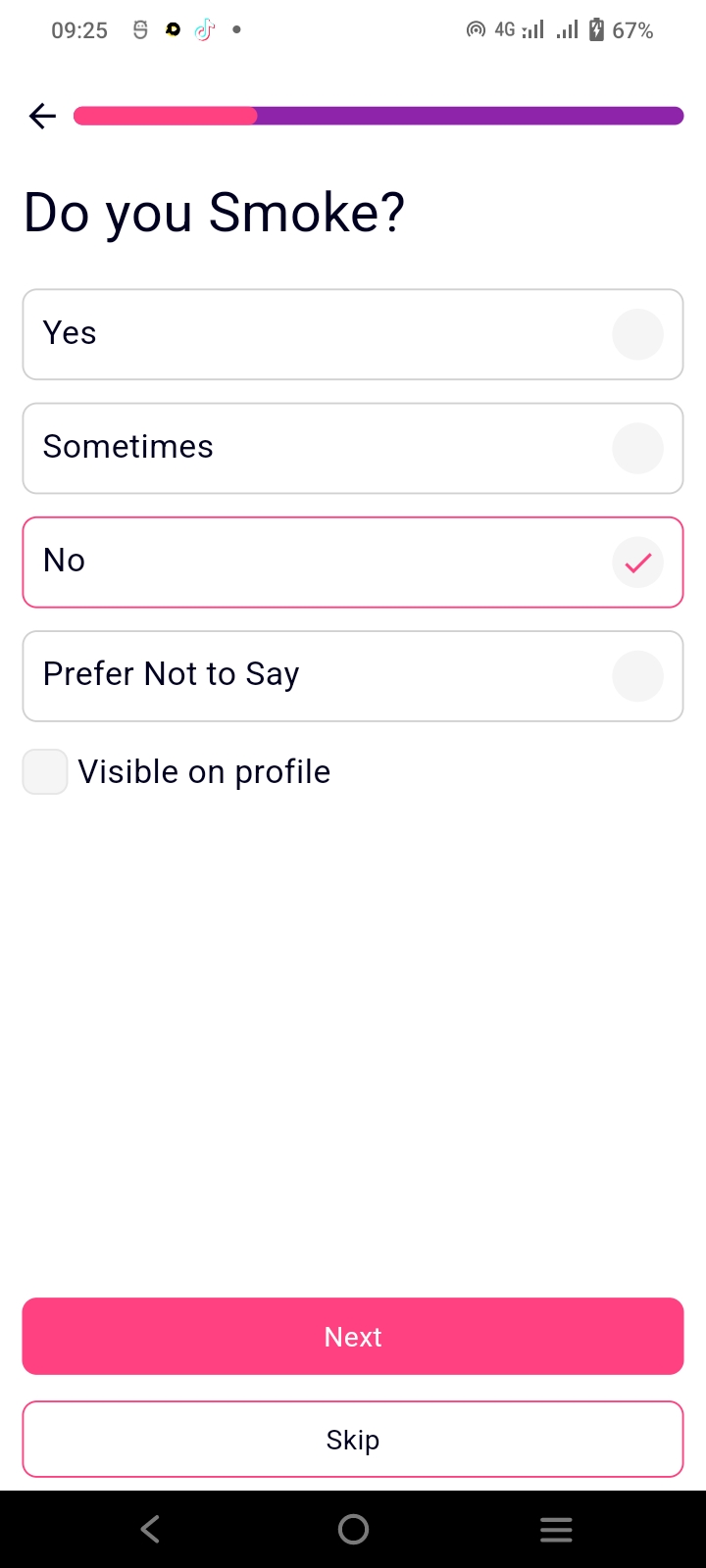This screenshot has width=706, height=1568.
Task: Enable the Visible on profile checkbox
Action: pyautogui.click(x=44, y=771)
